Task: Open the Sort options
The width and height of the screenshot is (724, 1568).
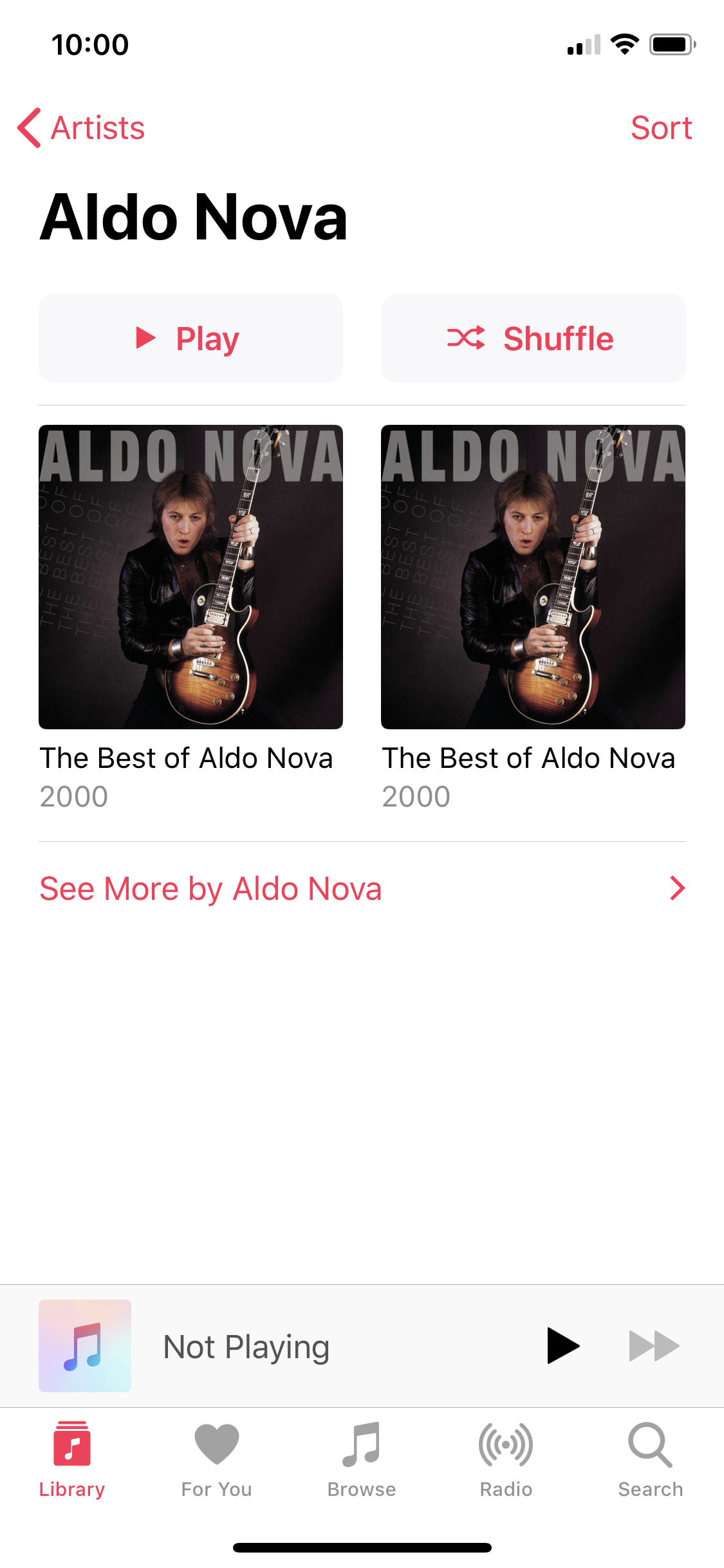Action: click(661, 127)
